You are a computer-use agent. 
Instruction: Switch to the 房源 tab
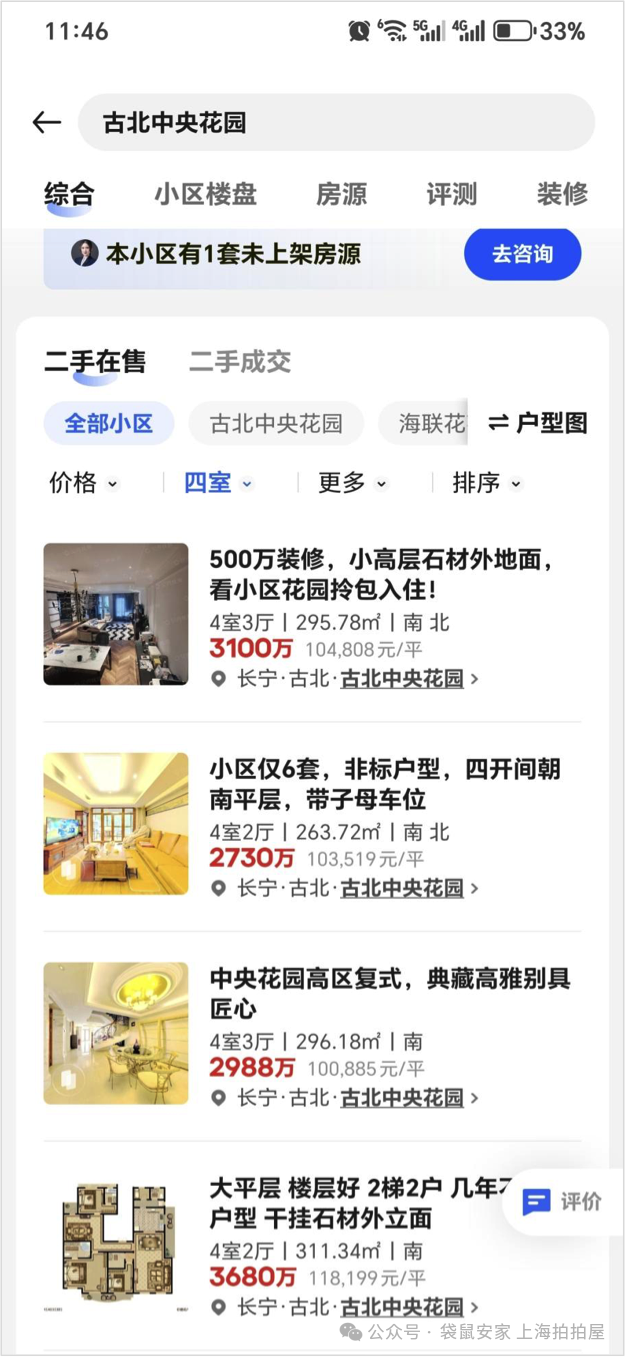click(342, 194)
